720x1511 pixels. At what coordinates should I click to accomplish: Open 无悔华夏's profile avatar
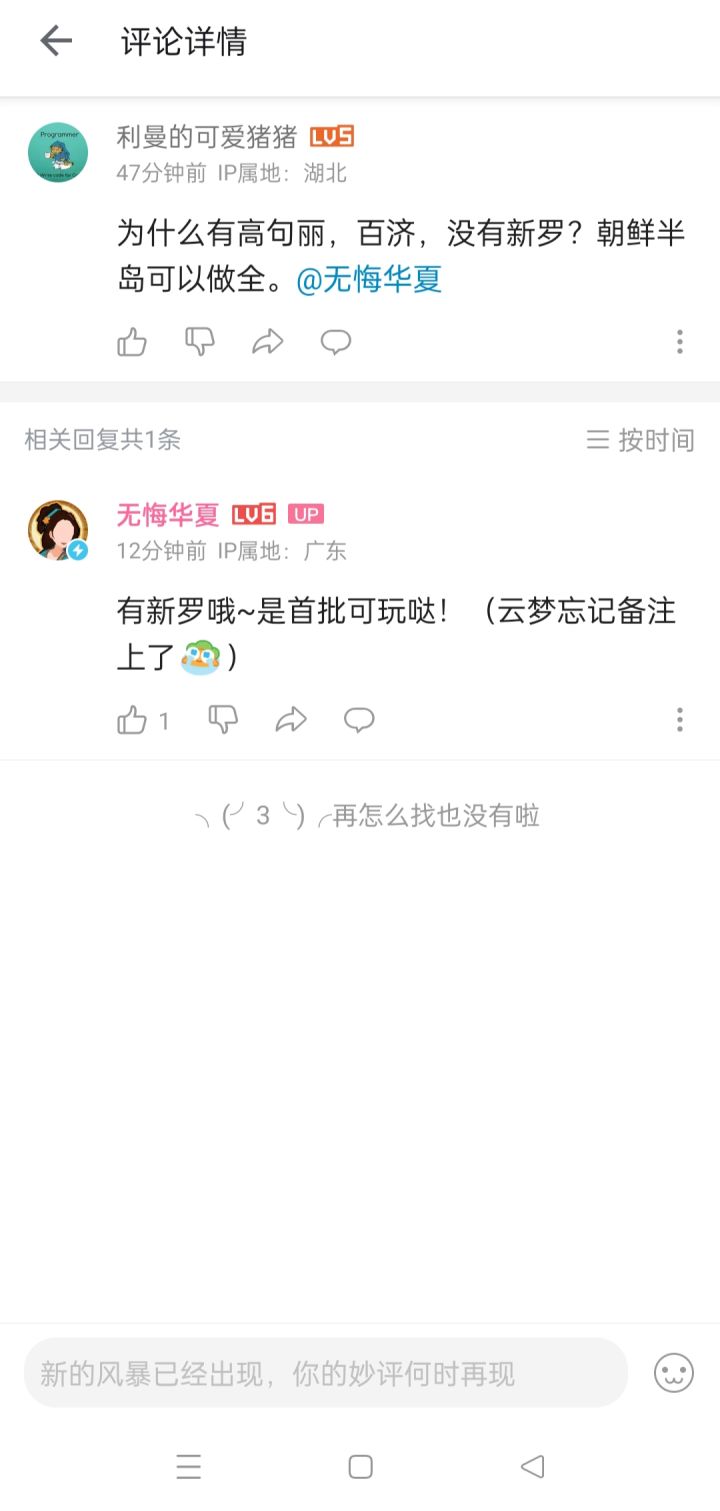pos(58,530)
